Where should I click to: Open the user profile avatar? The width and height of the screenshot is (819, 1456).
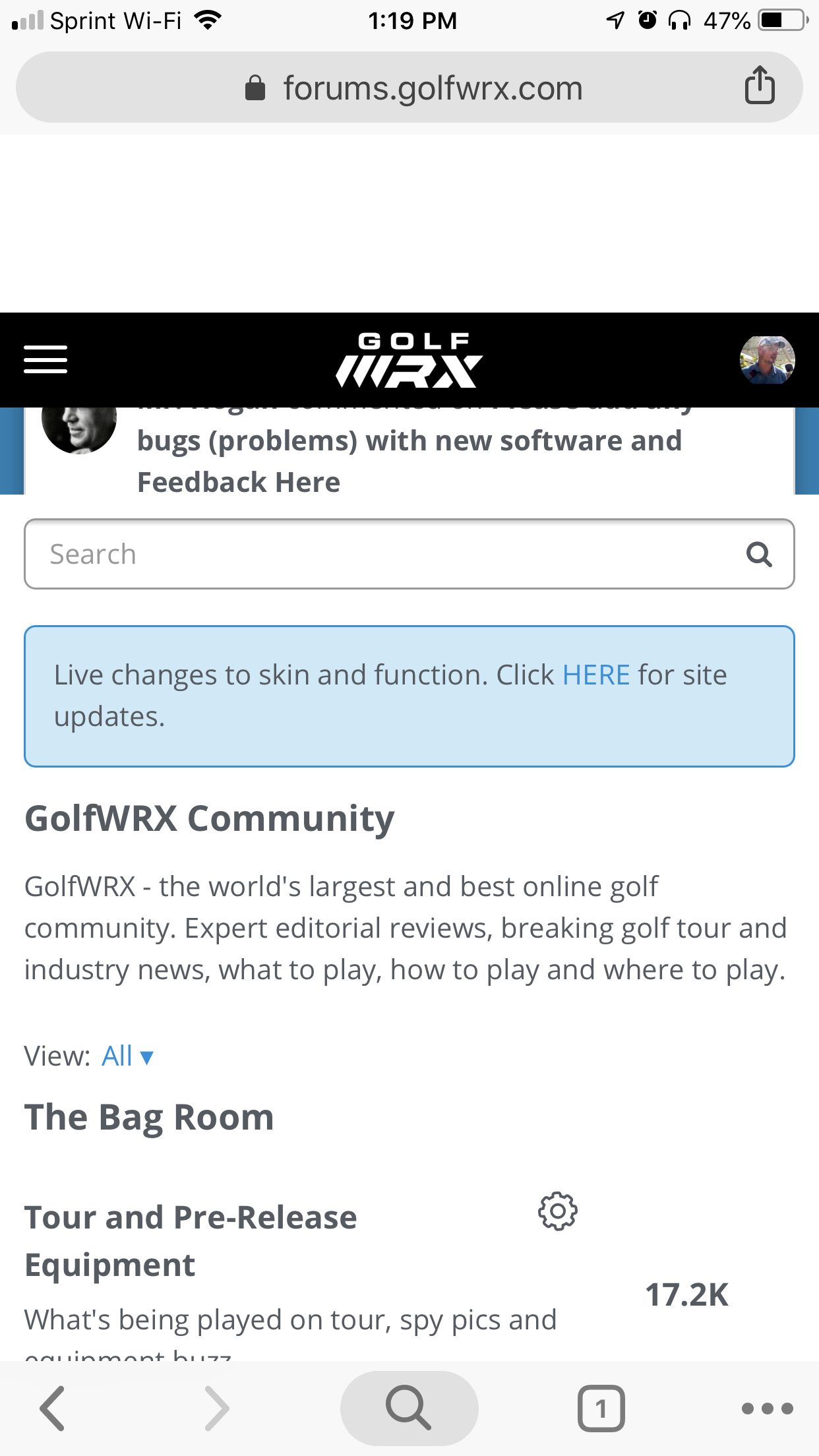point(767,360)
